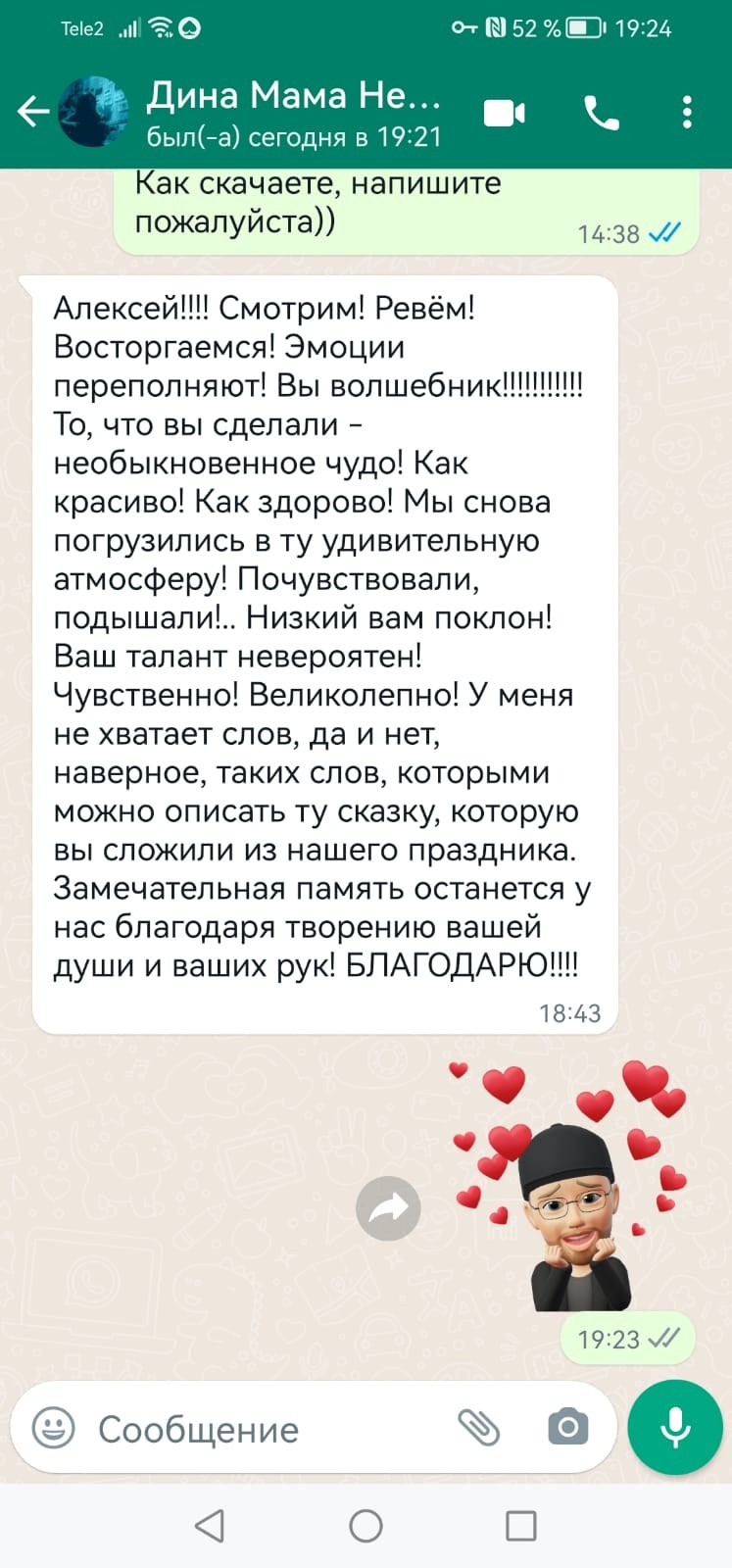732x1568 pixels.
Task: Start a voice call with Дина Мама
Action: click(x=601, y=111)
